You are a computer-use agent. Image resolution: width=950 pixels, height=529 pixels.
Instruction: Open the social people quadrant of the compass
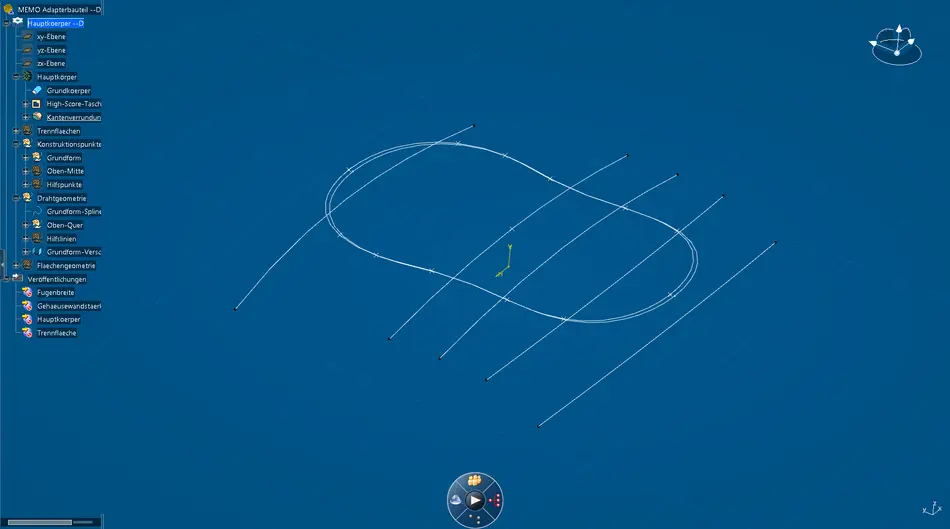[x=474, y=481]
